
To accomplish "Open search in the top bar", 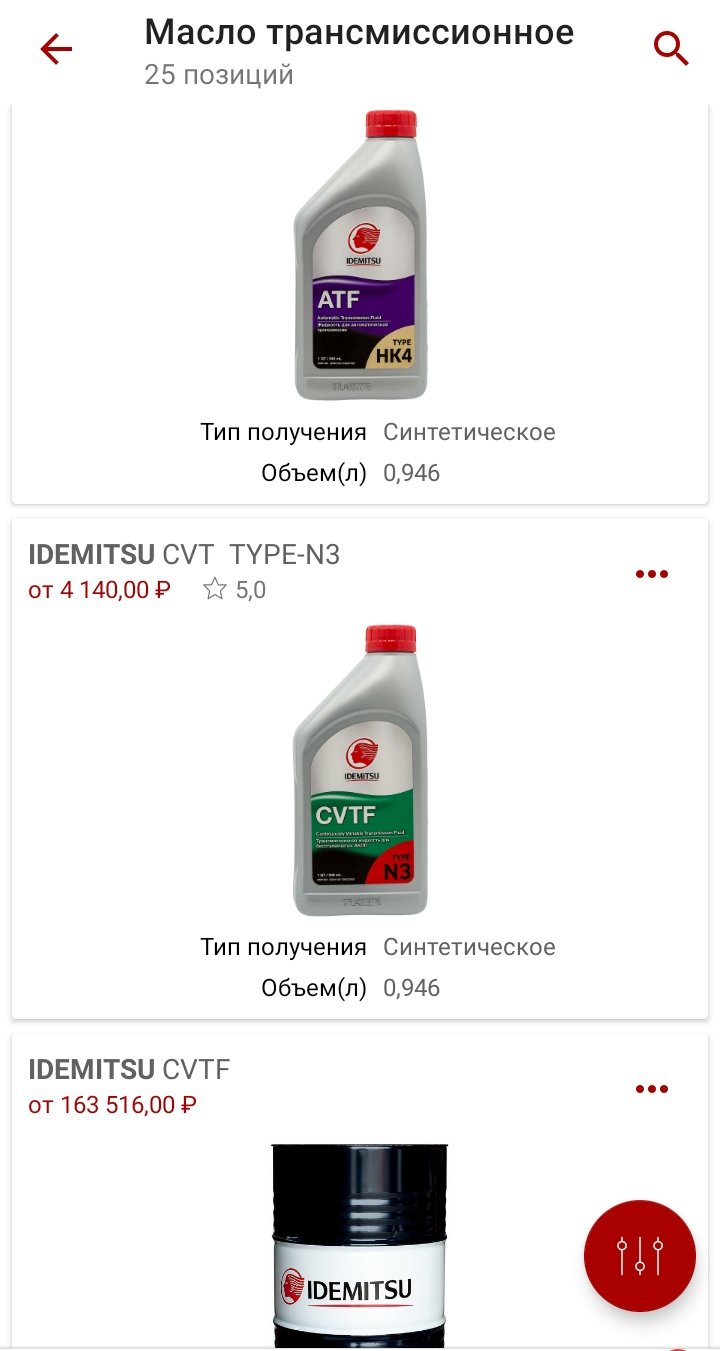I will [671, 49].
